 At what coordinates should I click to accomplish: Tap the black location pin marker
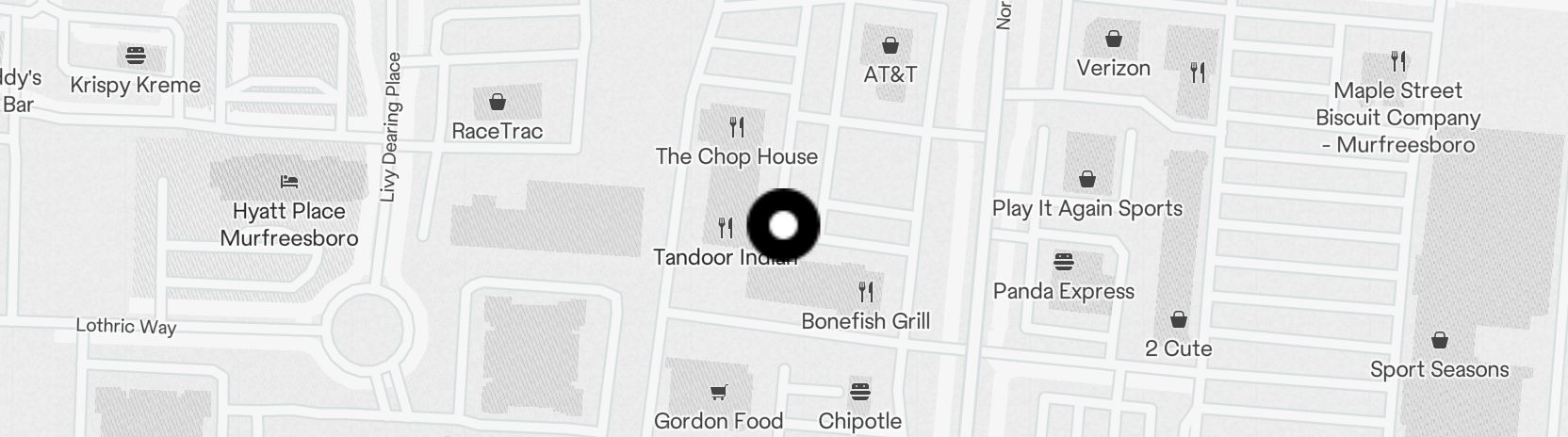point(783,226)
